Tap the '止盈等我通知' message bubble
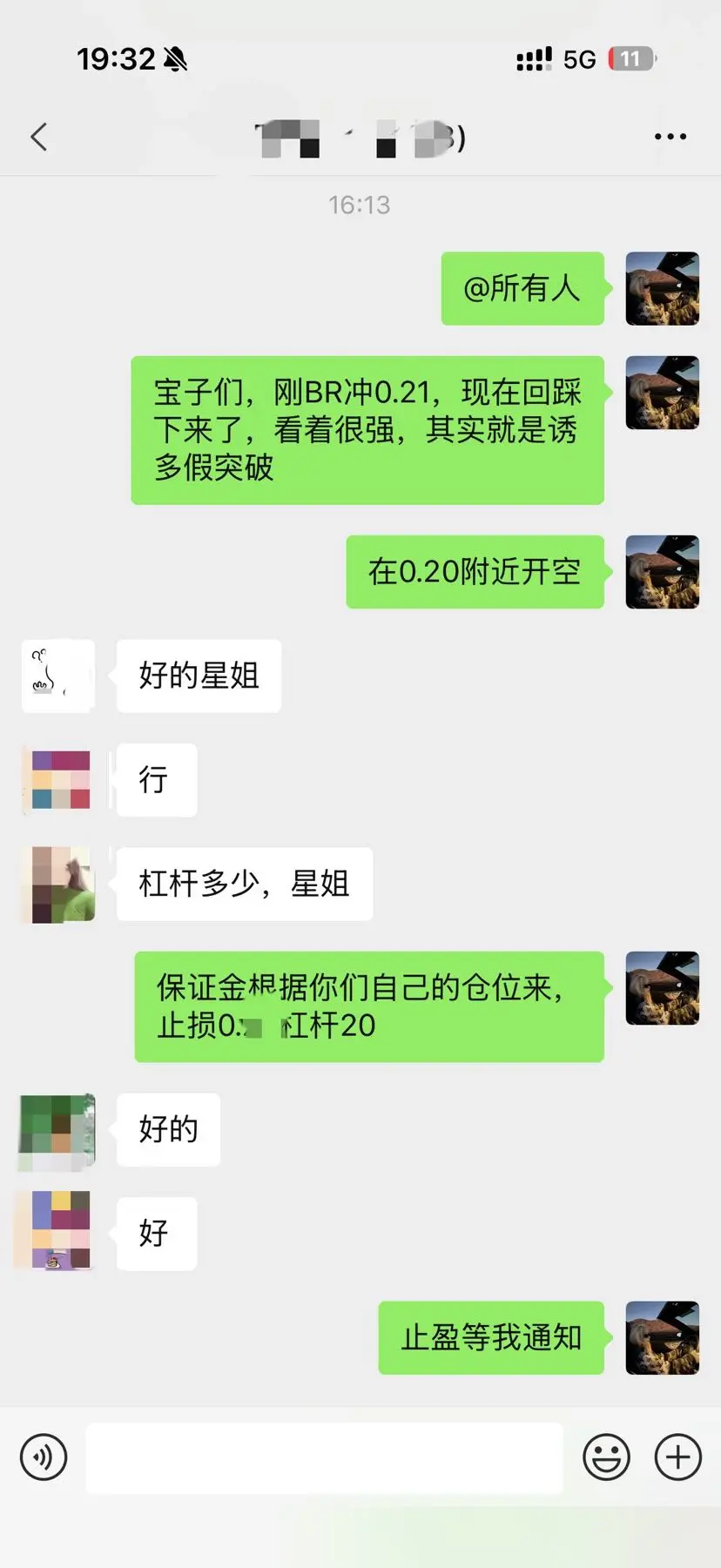The image size is (721, 1568). 490,1339
